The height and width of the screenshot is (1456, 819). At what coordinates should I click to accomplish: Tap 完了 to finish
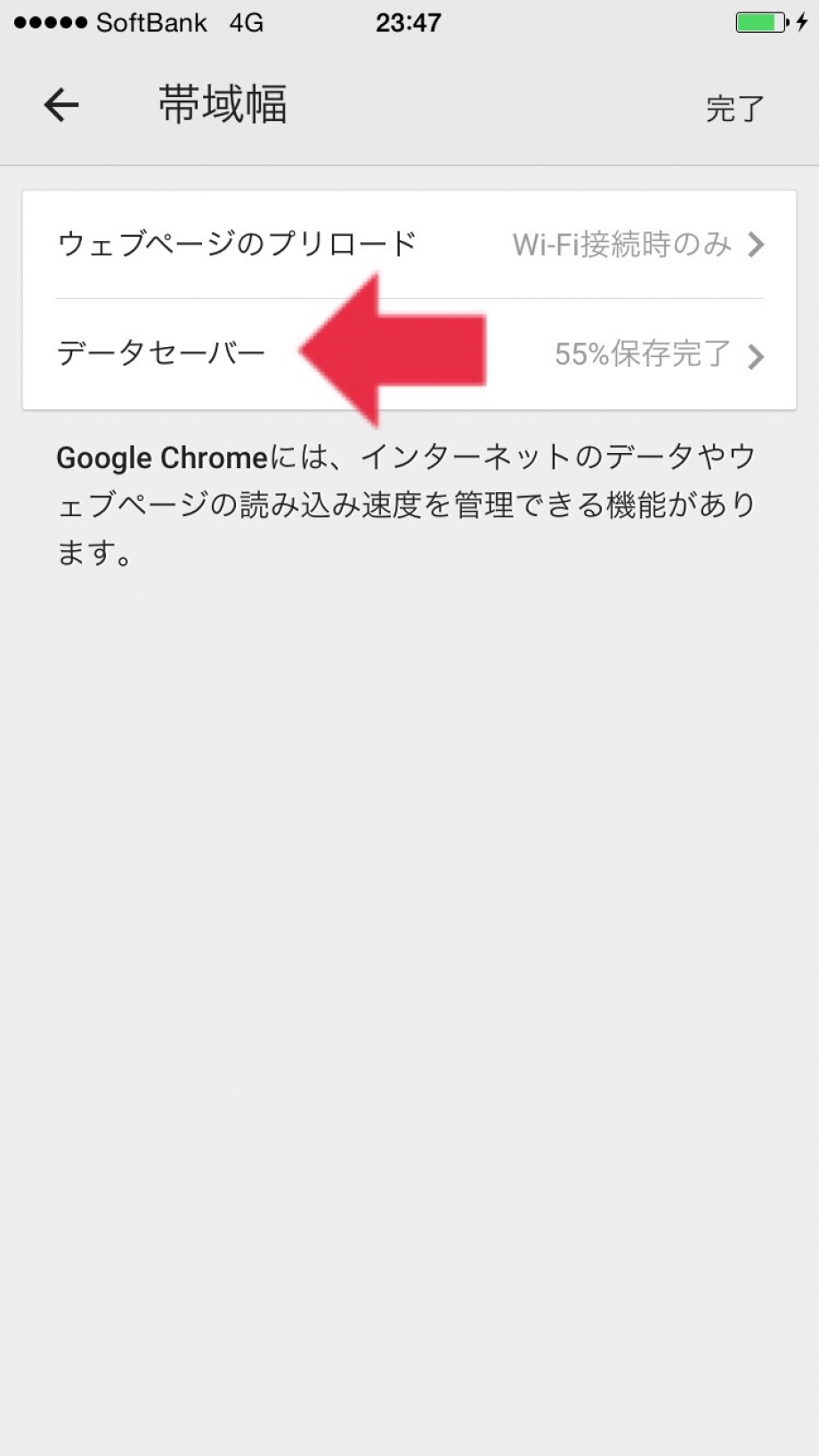734,109
